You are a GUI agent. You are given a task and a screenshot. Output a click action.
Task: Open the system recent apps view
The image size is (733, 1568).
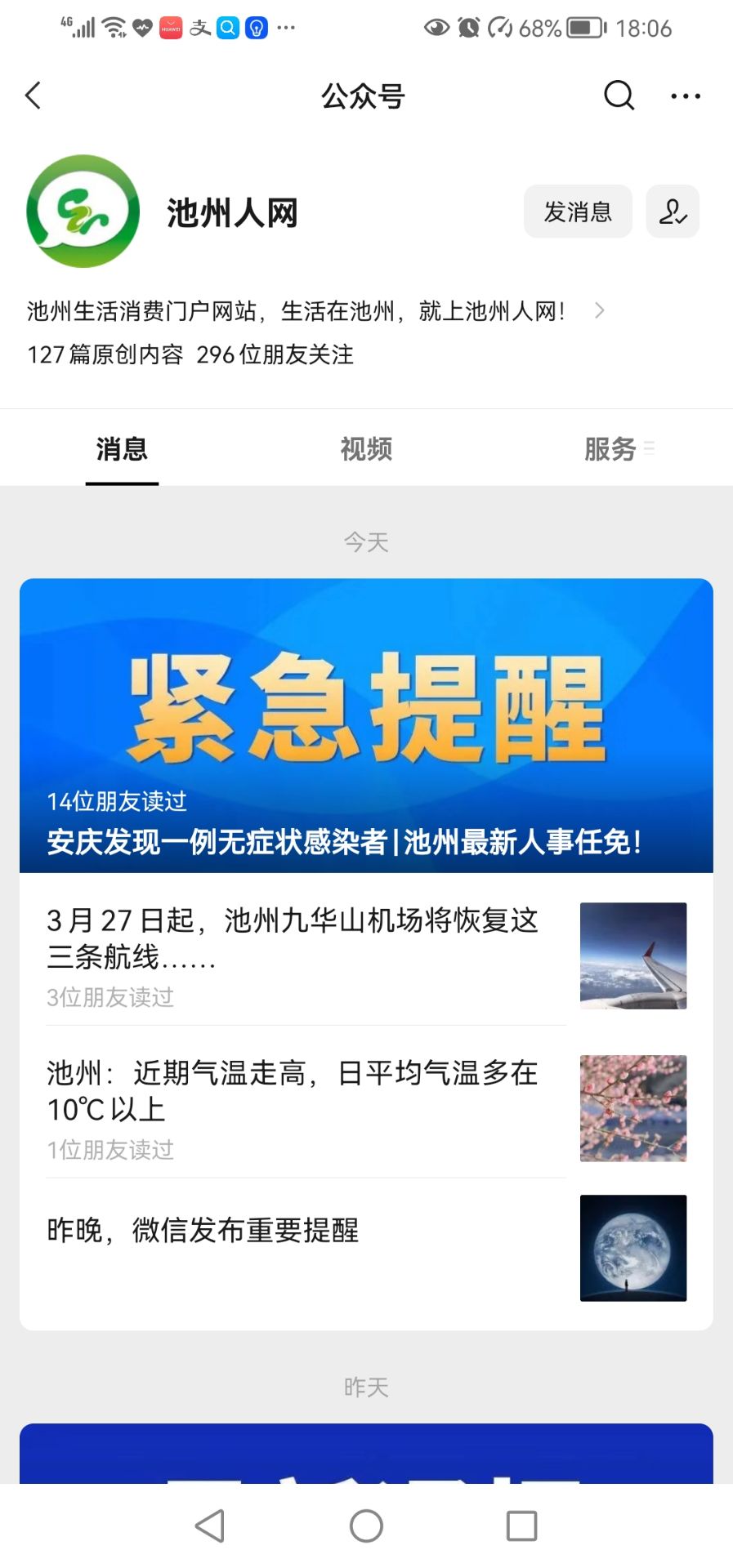(x=521, y=1526)
